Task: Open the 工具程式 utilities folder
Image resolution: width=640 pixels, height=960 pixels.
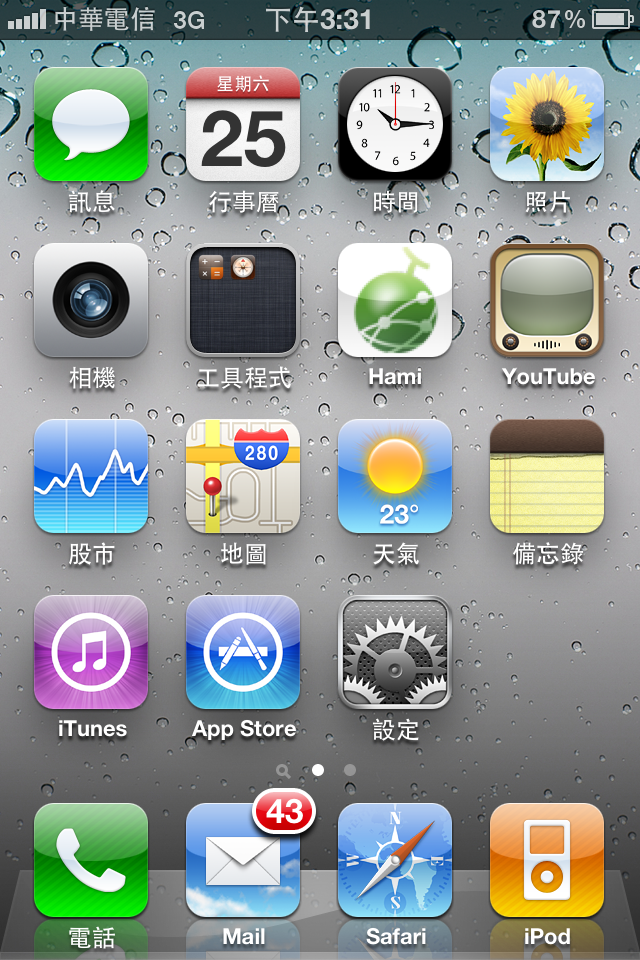Action: pos(243,300)
